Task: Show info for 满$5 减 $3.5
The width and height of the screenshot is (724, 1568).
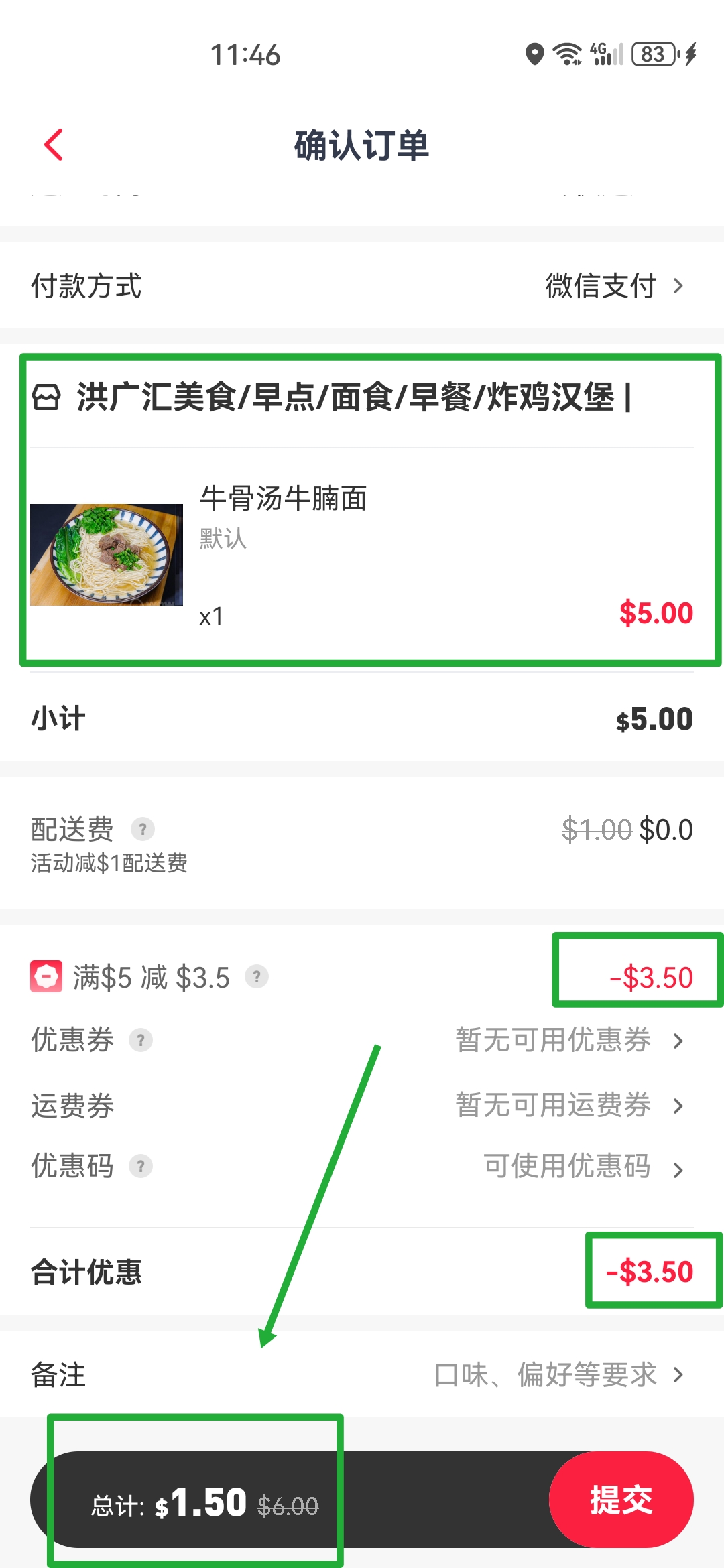Action: point(257,977)
